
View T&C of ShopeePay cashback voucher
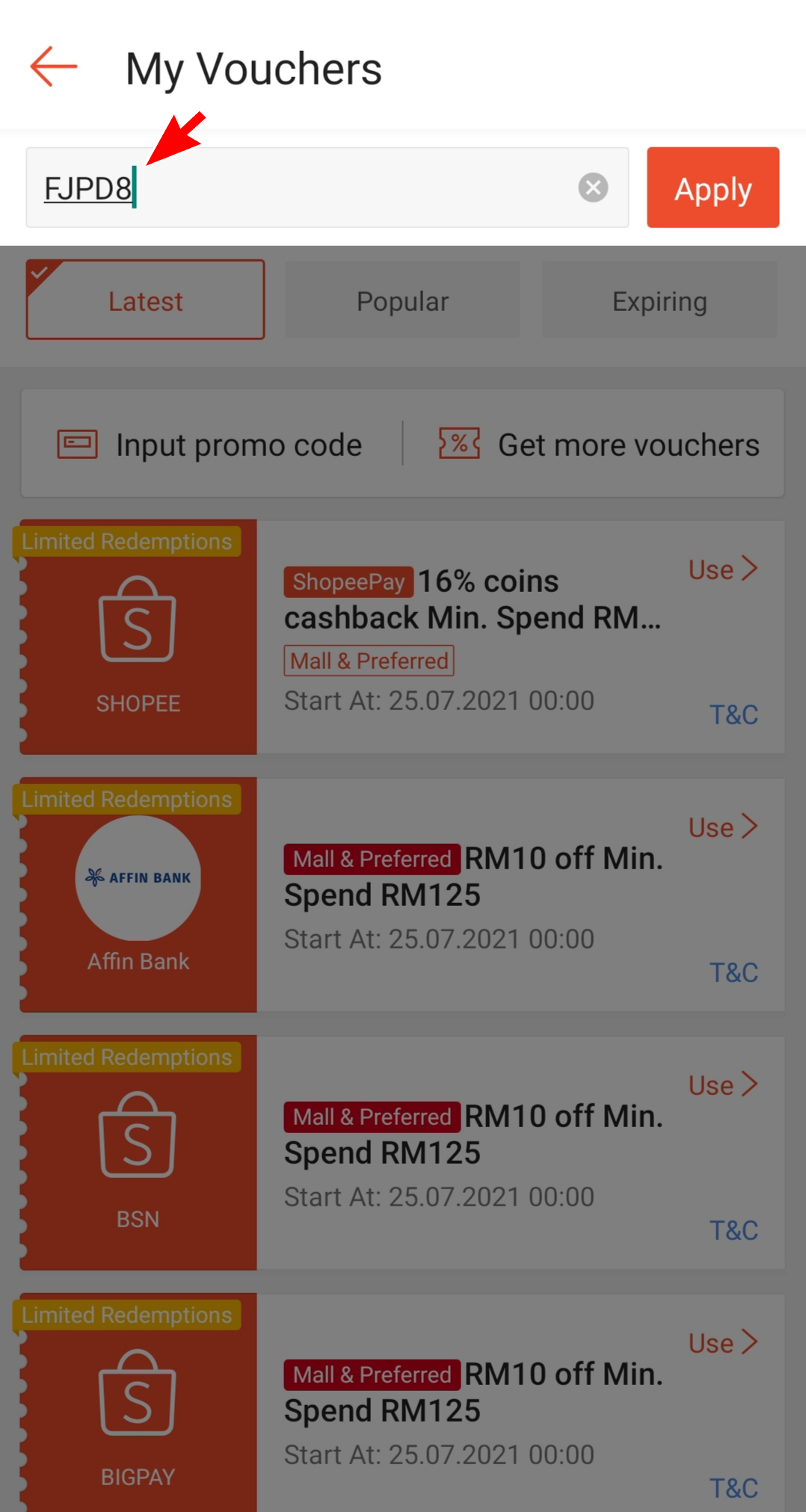[x=733, y=715]
